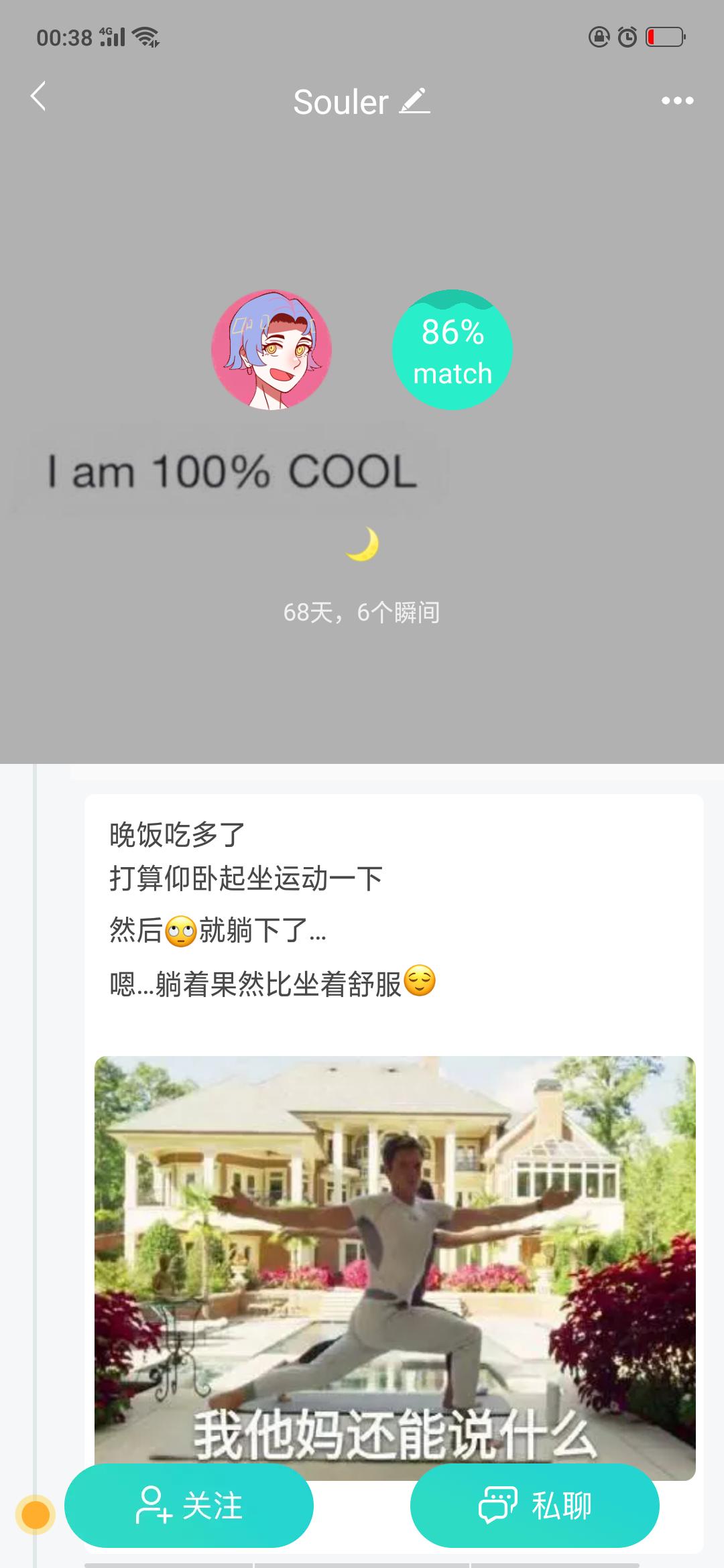Open the three-dot overflow menu
Viewport: 724px width, 1568px height.
(x=677, y=101)
